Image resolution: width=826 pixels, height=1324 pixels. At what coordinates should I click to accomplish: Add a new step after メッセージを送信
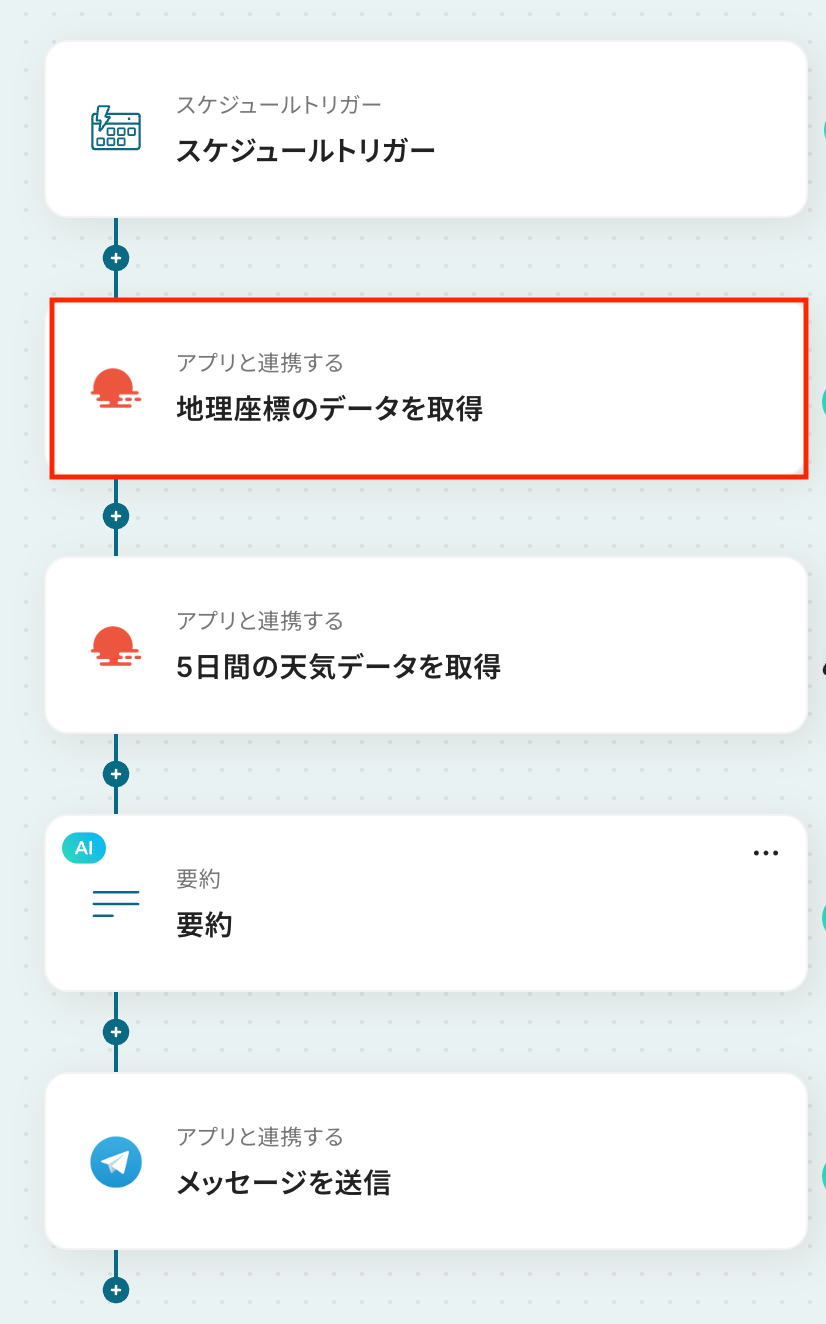[x=116, y=1290]
